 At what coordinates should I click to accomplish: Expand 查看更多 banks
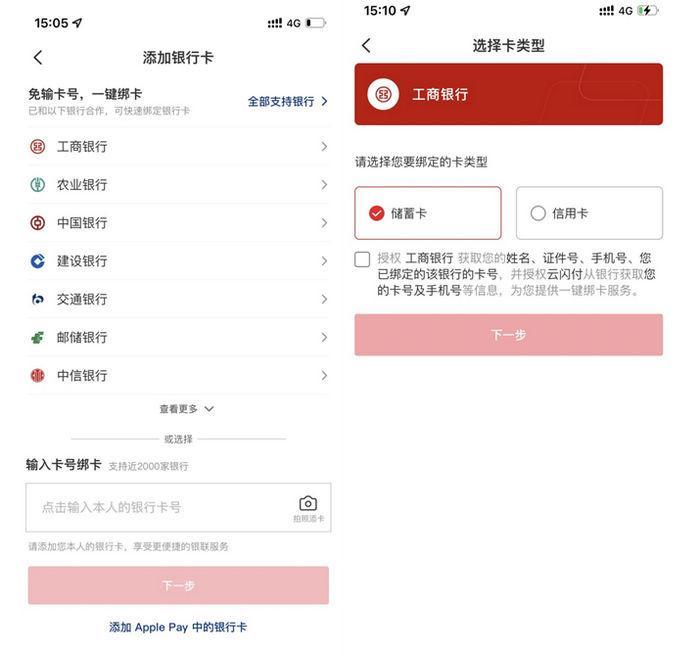click(186, 409)
